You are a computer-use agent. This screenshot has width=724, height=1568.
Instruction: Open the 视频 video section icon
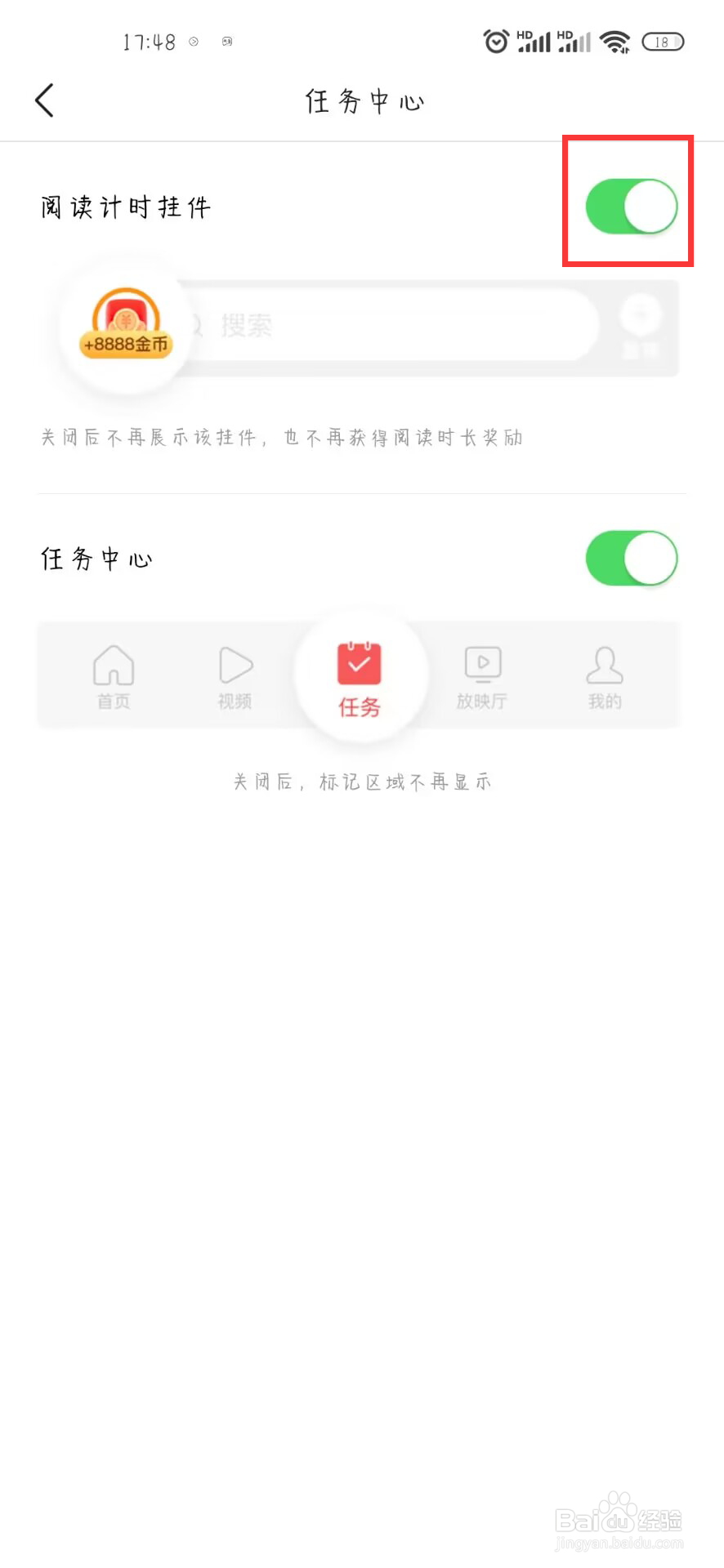click(235, 666)
